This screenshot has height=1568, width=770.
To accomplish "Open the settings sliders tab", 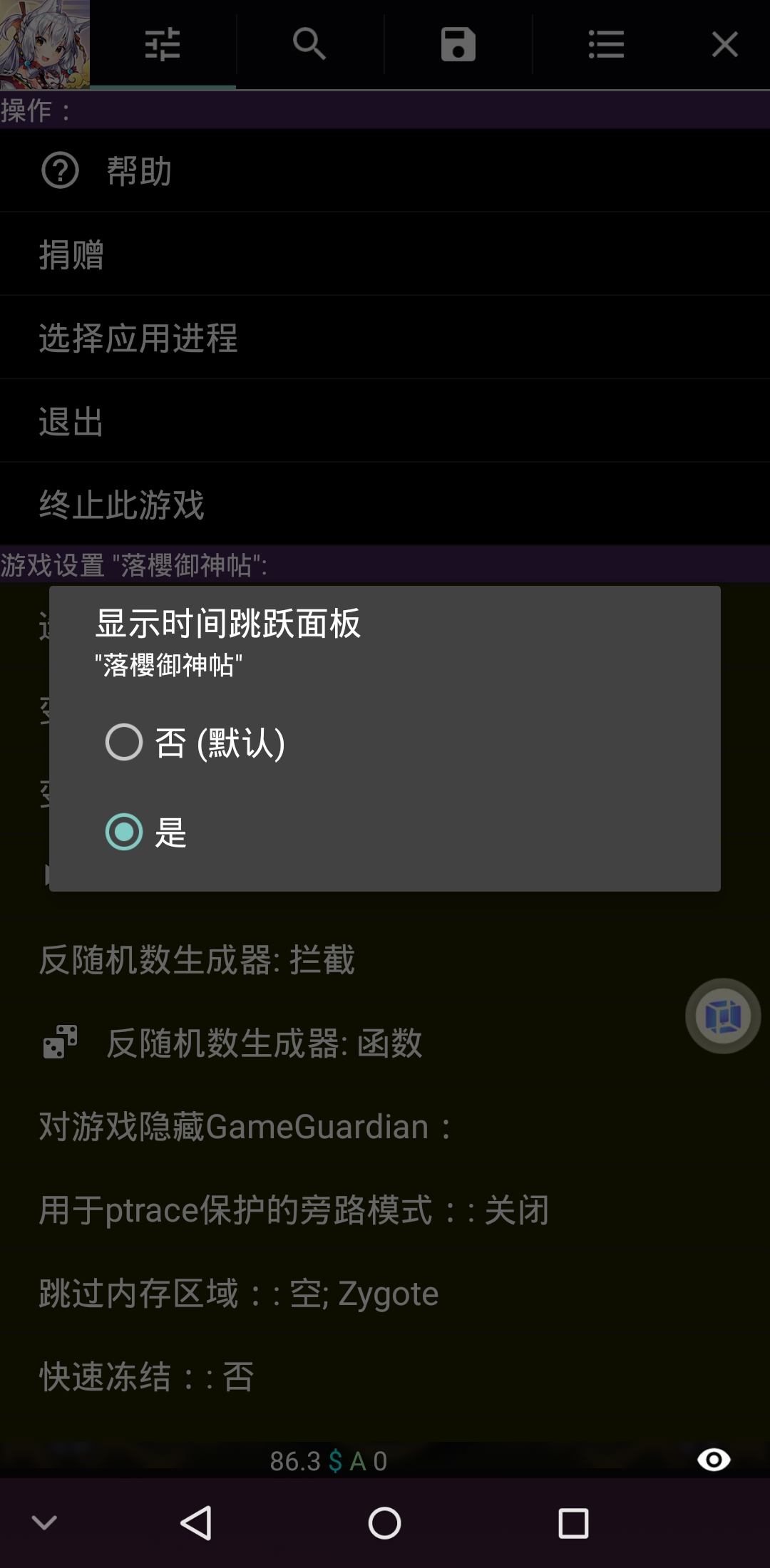I will [x=163, y=44].
